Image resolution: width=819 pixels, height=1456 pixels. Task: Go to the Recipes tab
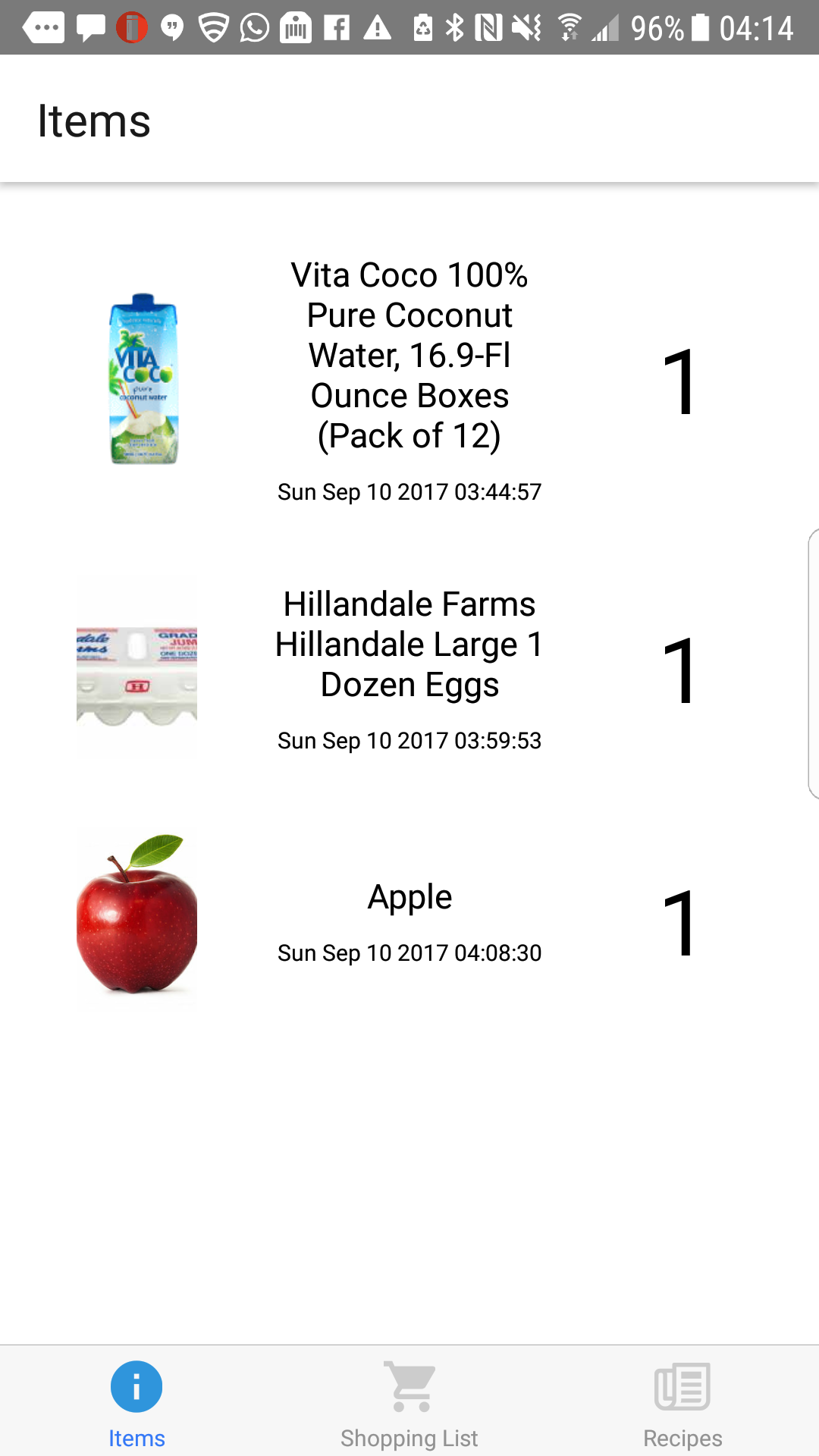[682, 1403]
